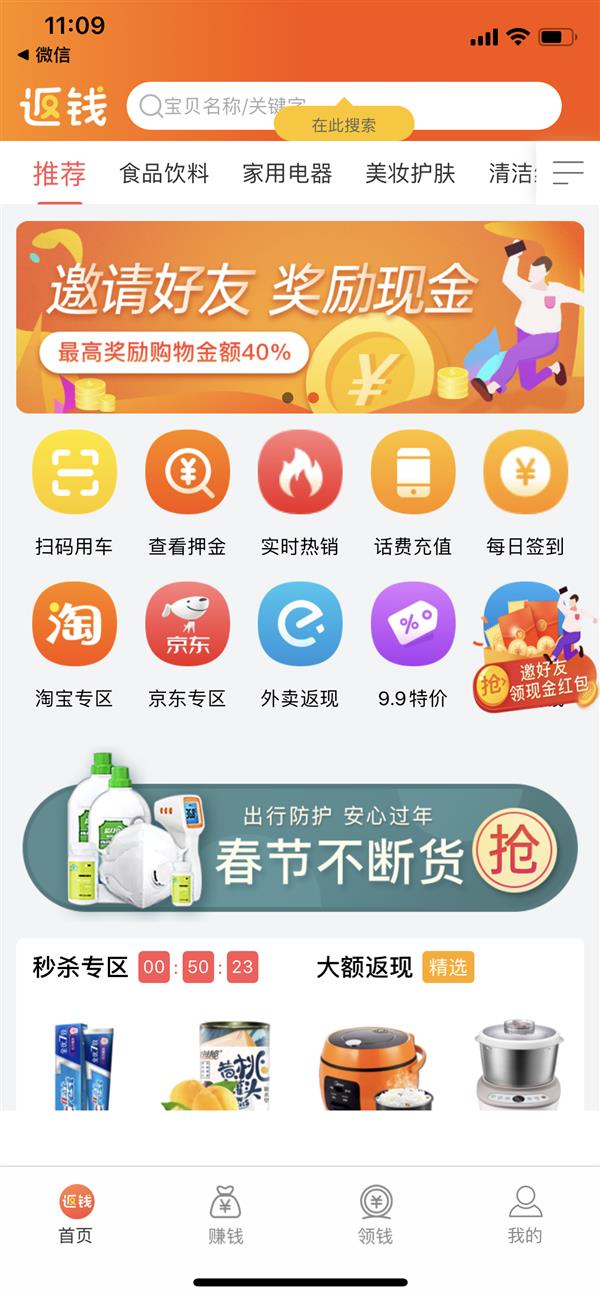
Task: Switch to the 食品饮料 category tab
Action: coord(164,174)
